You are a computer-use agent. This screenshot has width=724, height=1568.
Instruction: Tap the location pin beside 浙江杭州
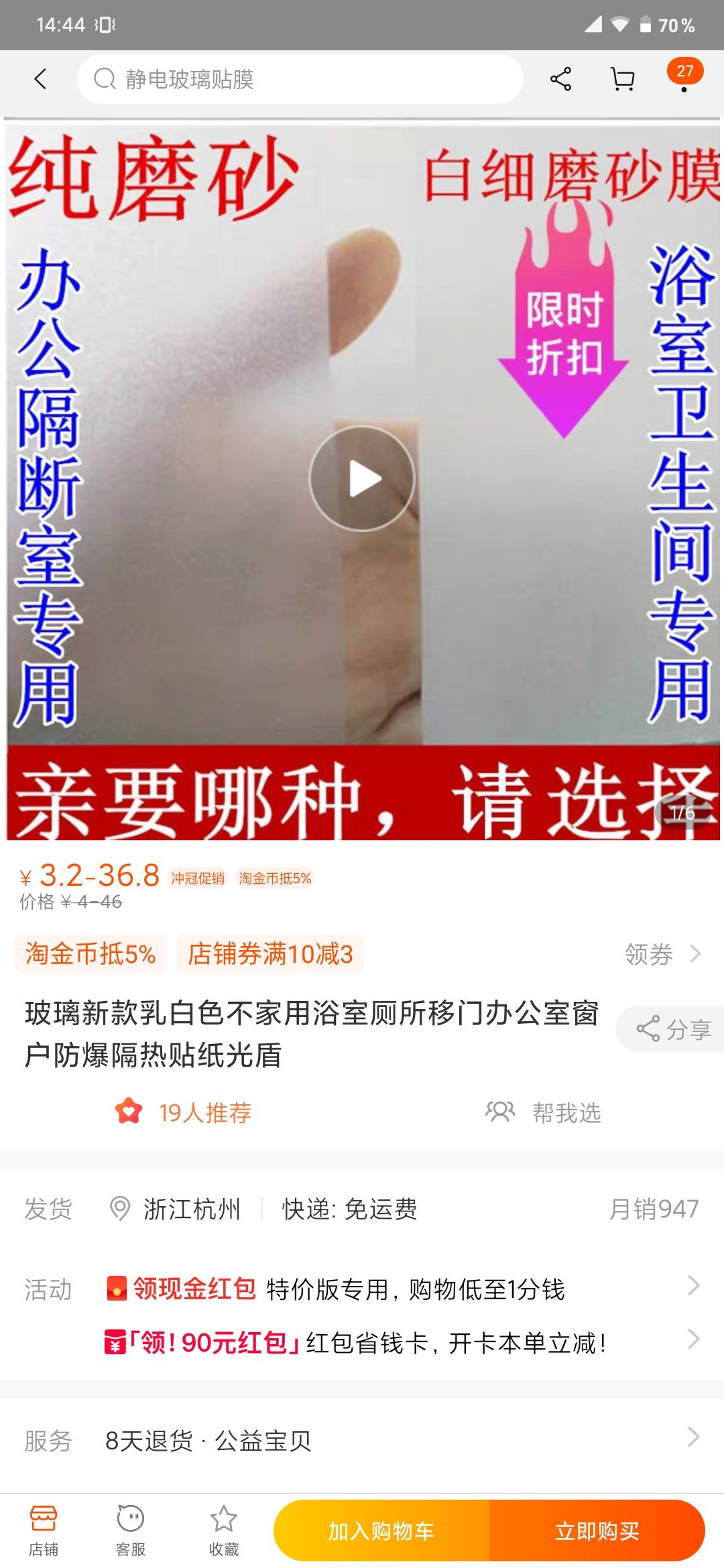[121, 1209]
